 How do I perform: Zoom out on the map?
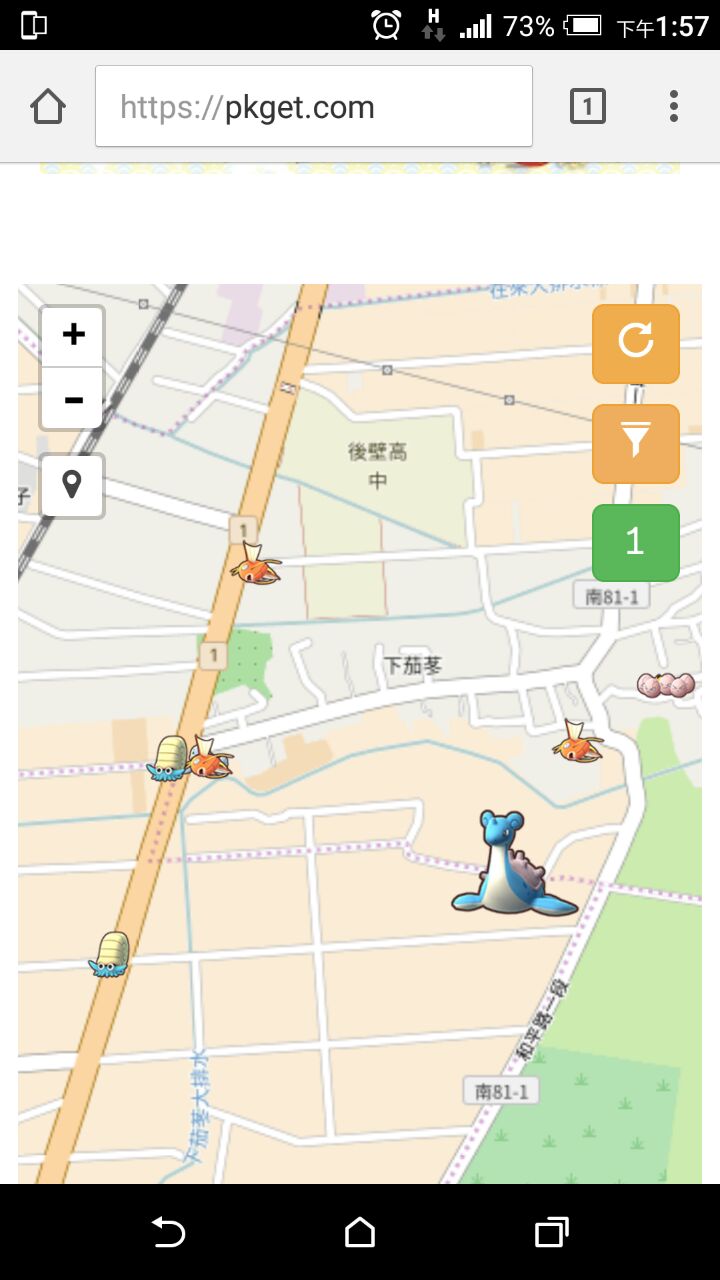(x=73, y=399)
